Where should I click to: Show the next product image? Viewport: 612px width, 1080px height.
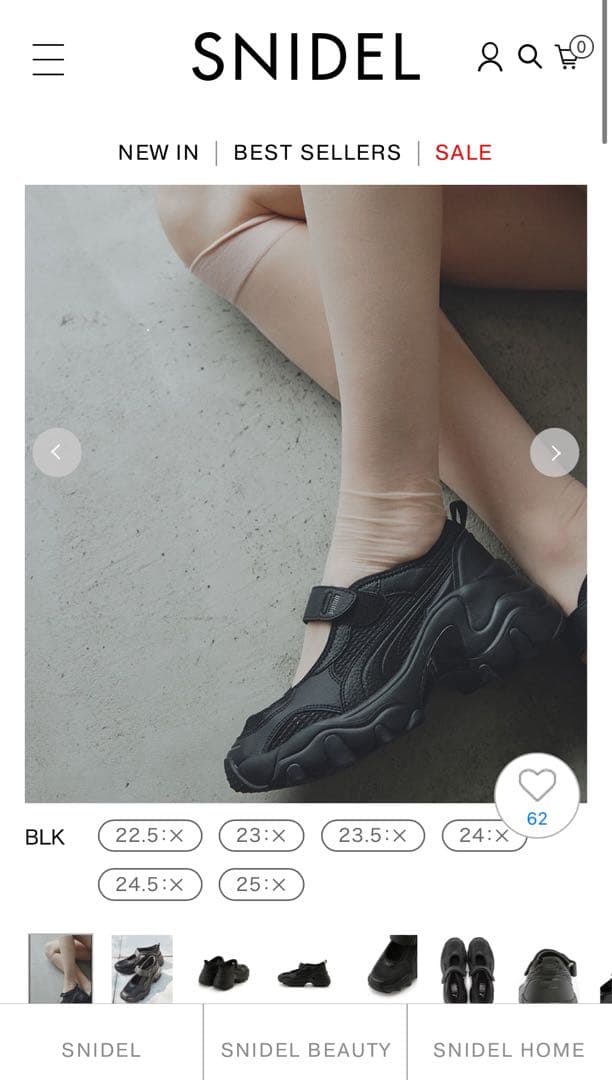(x=554, y=452)
